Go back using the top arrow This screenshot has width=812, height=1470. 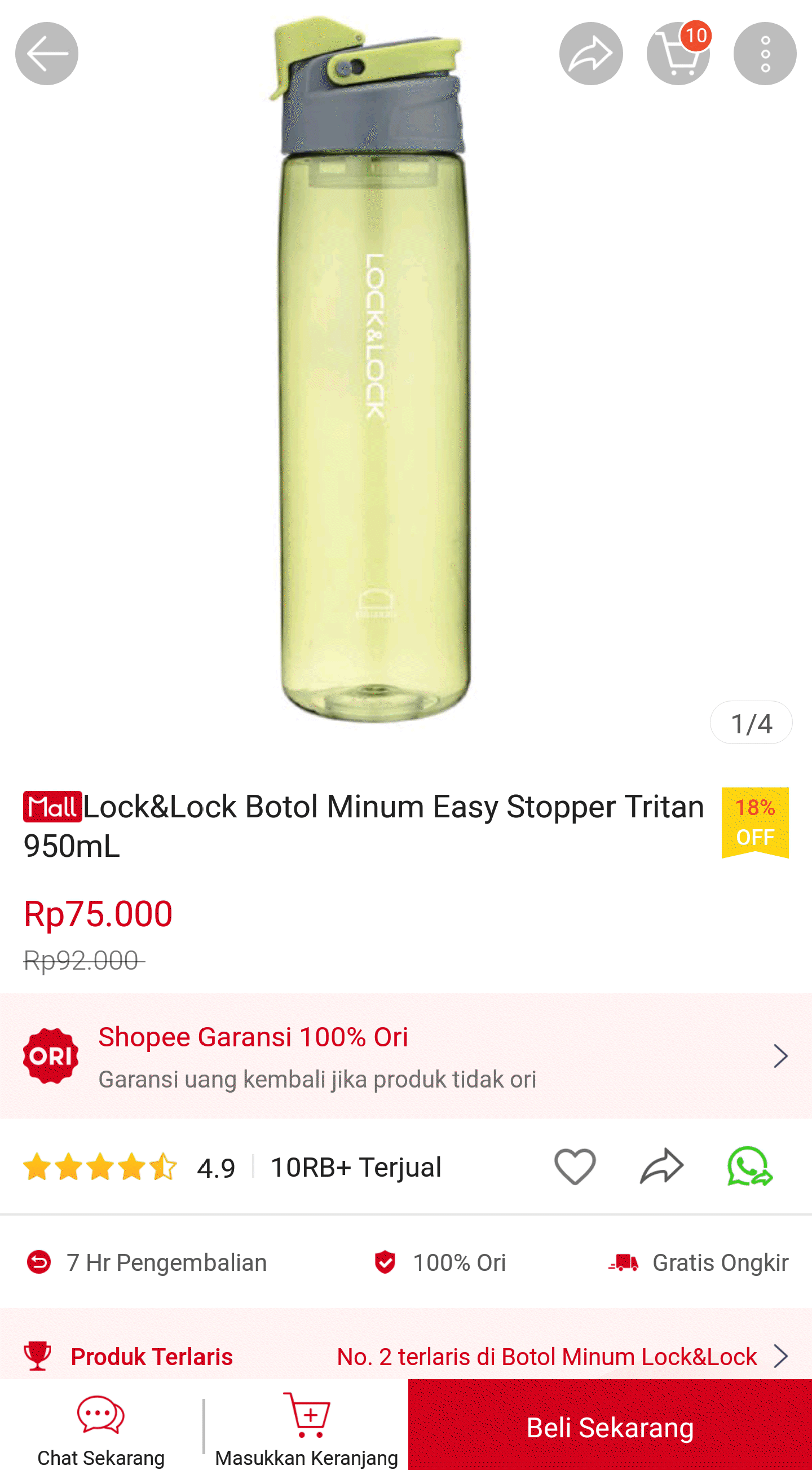[46, 54]
